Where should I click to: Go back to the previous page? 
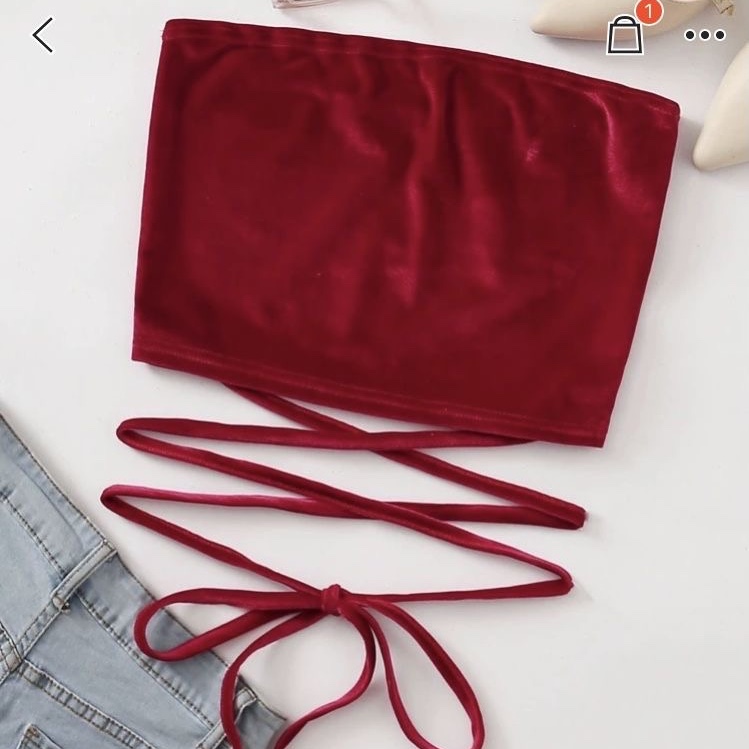42,35
